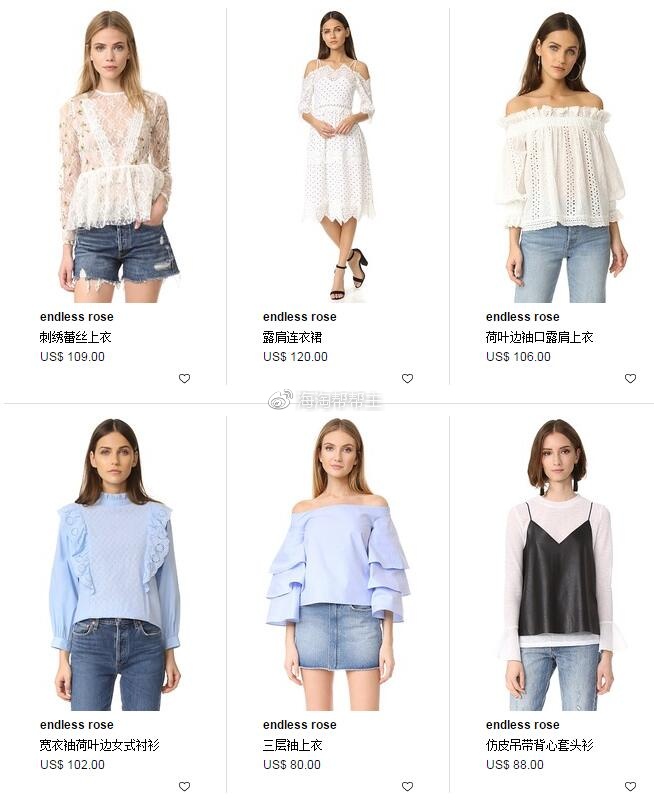Open the 刺绣蕾丝上衣 product card
The width and height of the screenshot is (654, 802).
[x=115, y=160]
